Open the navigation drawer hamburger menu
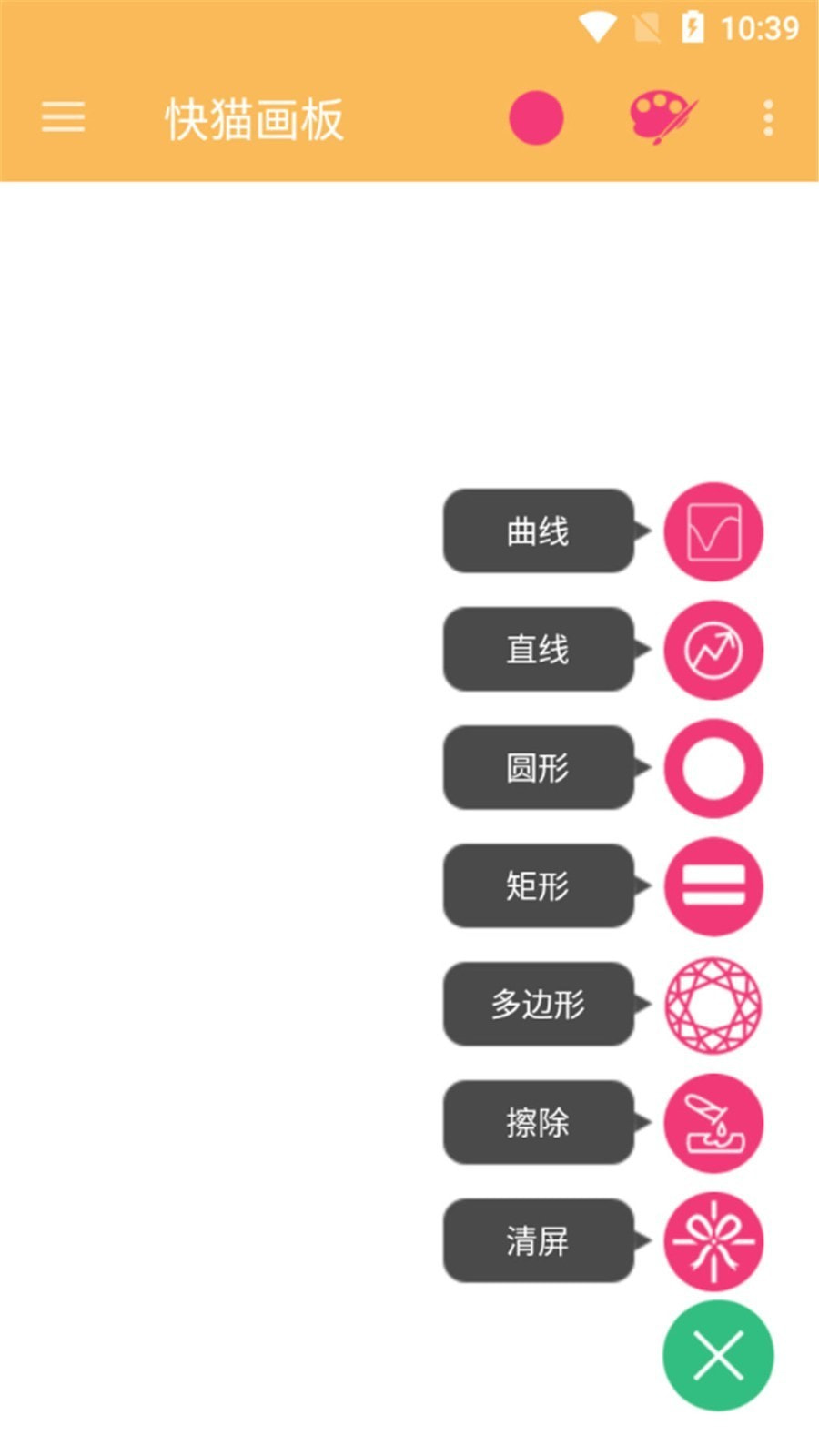 click(x=62, y=118)
